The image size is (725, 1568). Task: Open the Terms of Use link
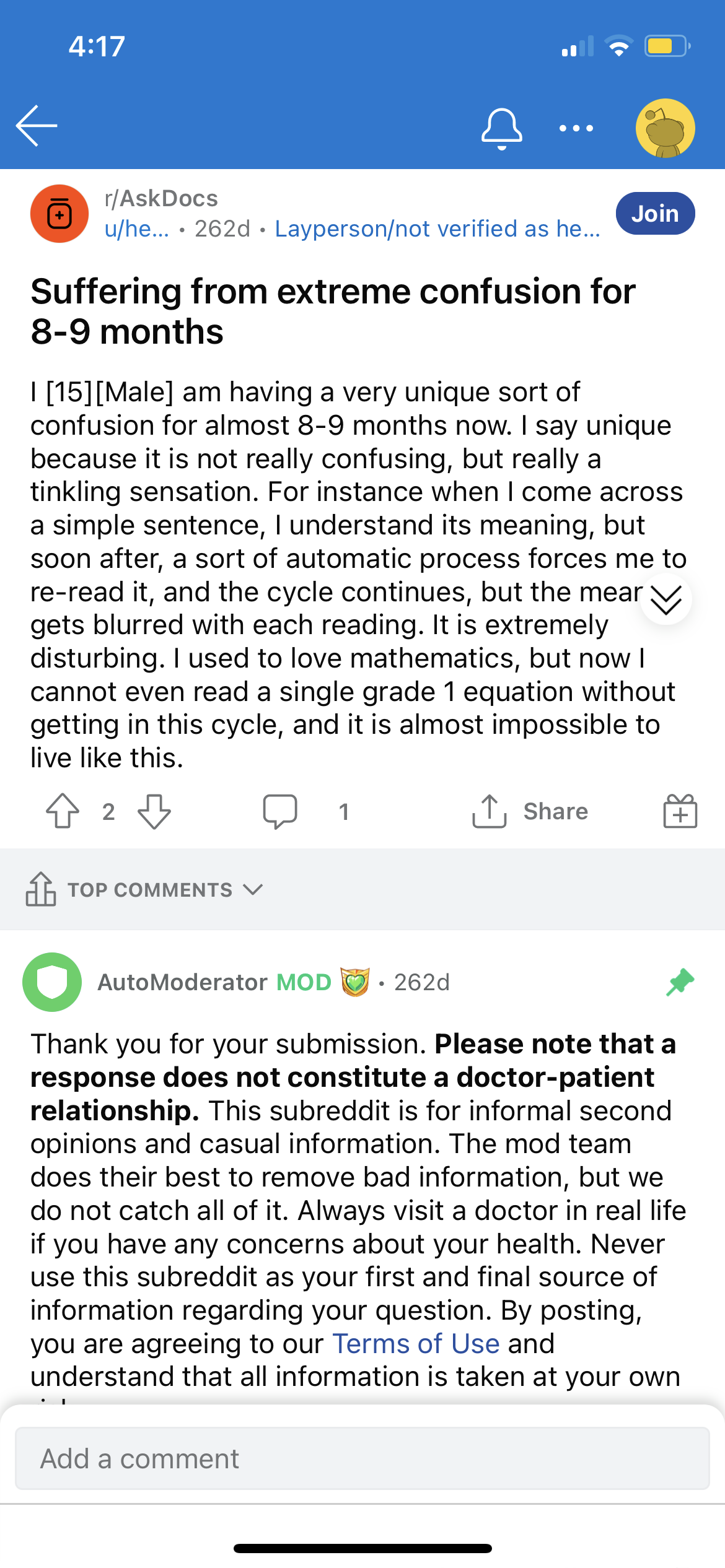(416, 1343)
